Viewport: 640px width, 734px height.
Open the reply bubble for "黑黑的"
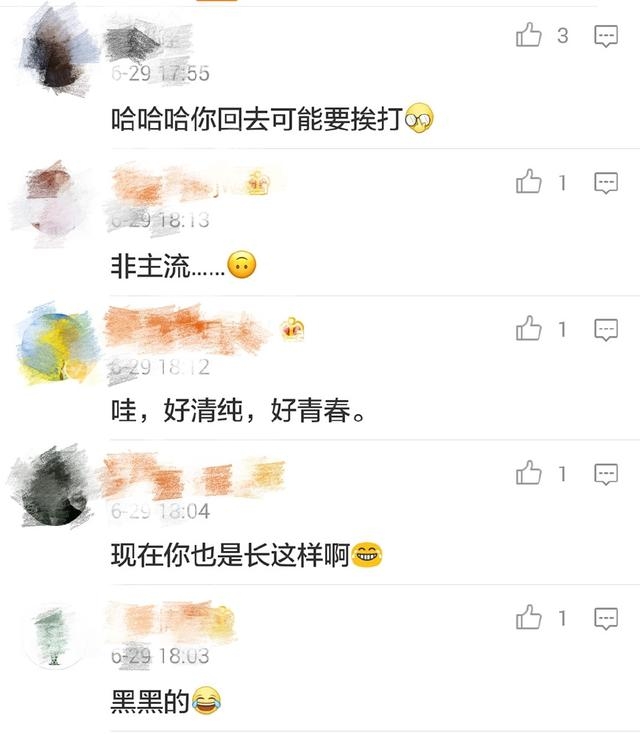[x=606, y=619]
